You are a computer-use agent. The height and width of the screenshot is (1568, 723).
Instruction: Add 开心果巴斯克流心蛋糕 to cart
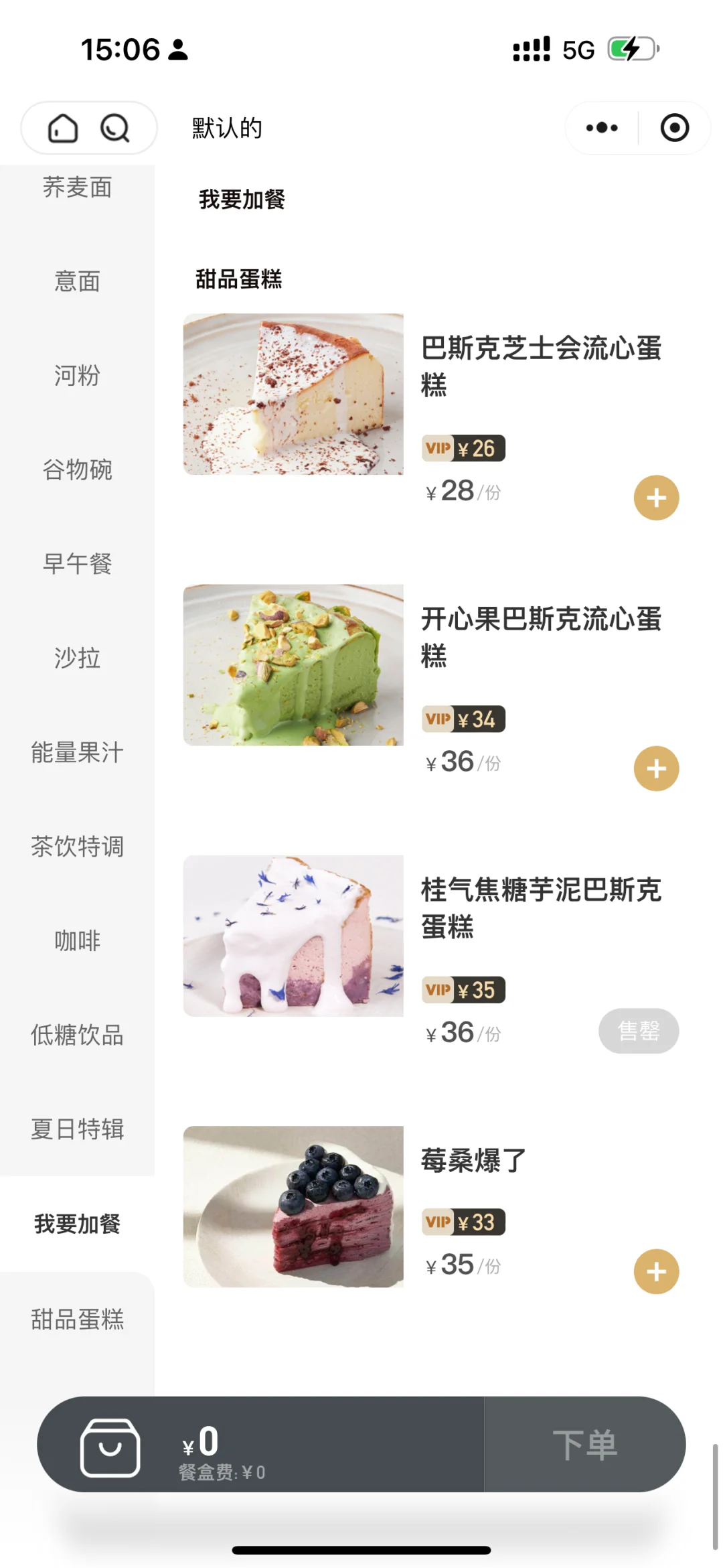(656, 768)
